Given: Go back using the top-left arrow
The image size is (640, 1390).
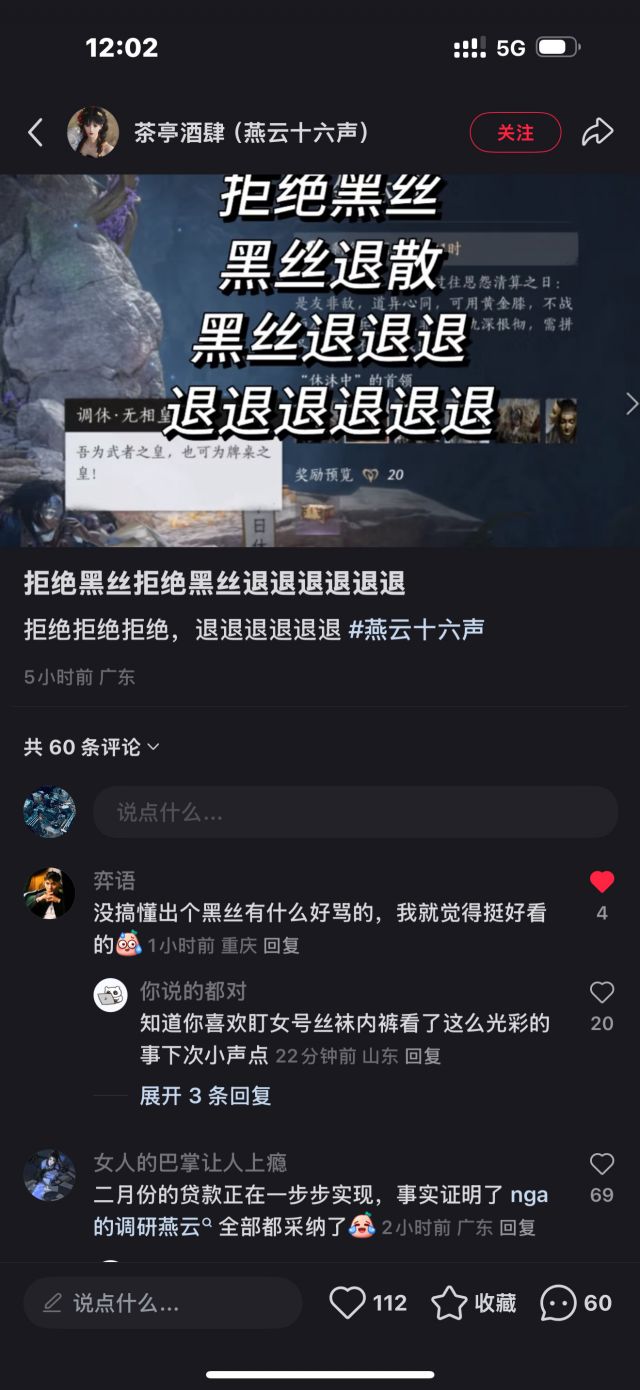Looking at the screenshot, I should tap(35, 132).
